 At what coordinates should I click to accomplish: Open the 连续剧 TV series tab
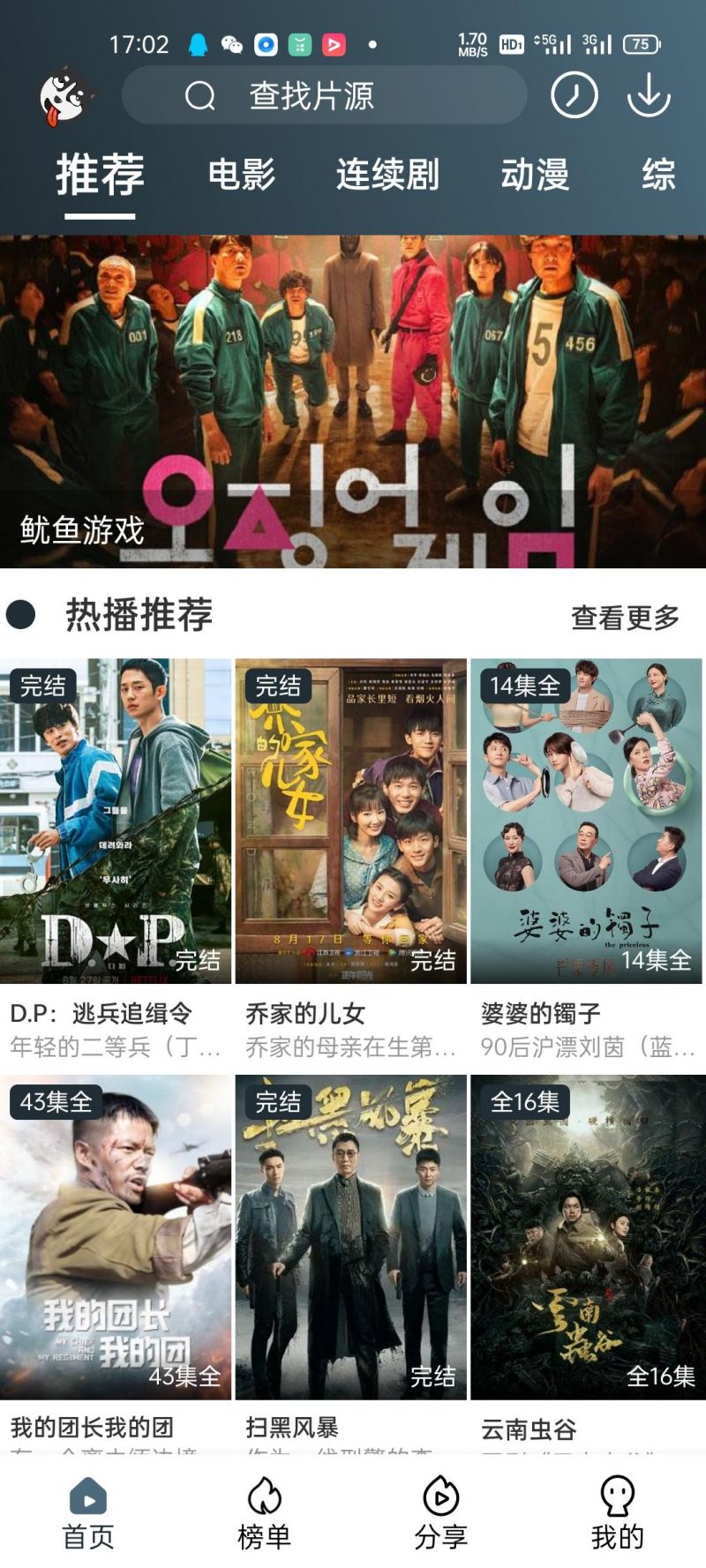click(388, 175)
